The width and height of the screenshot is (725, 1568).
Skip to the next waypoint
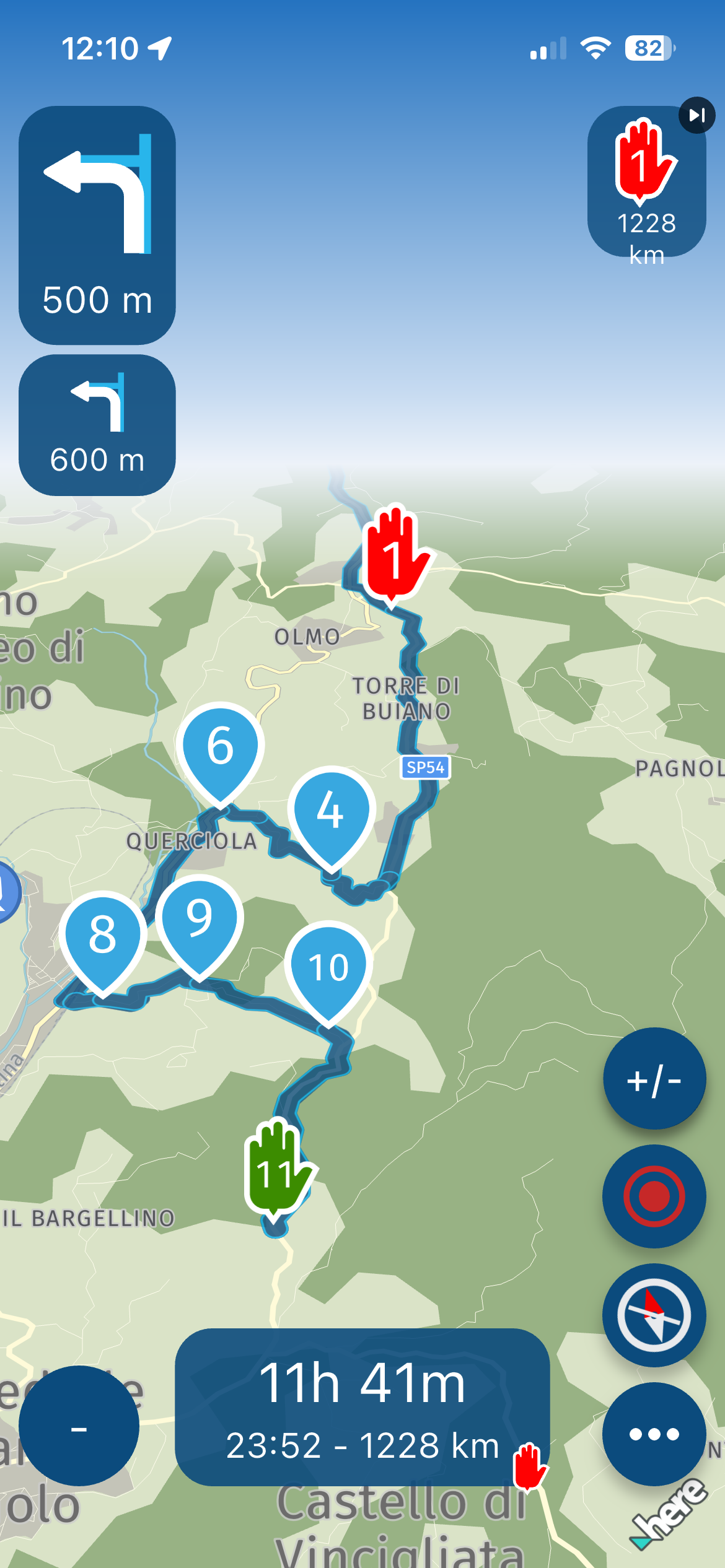(x=697, y=115)
